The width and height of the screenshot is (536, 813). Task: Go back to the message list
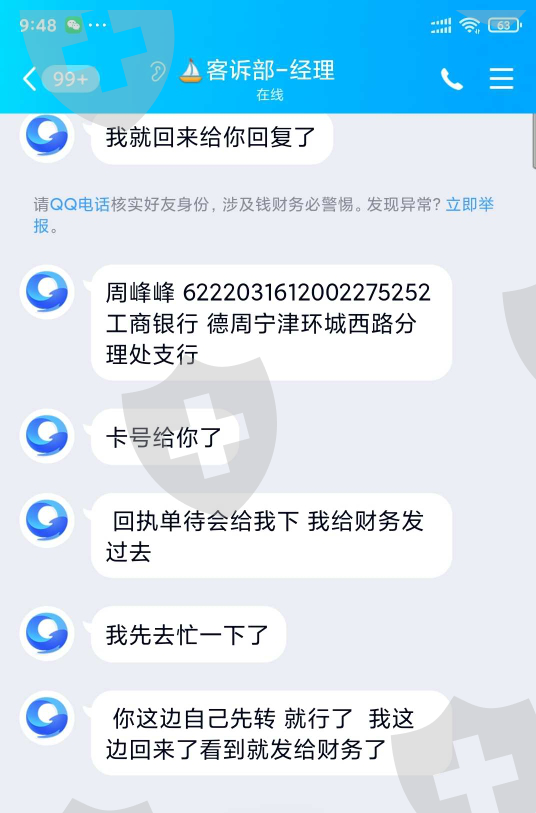(x=30, y=79)
